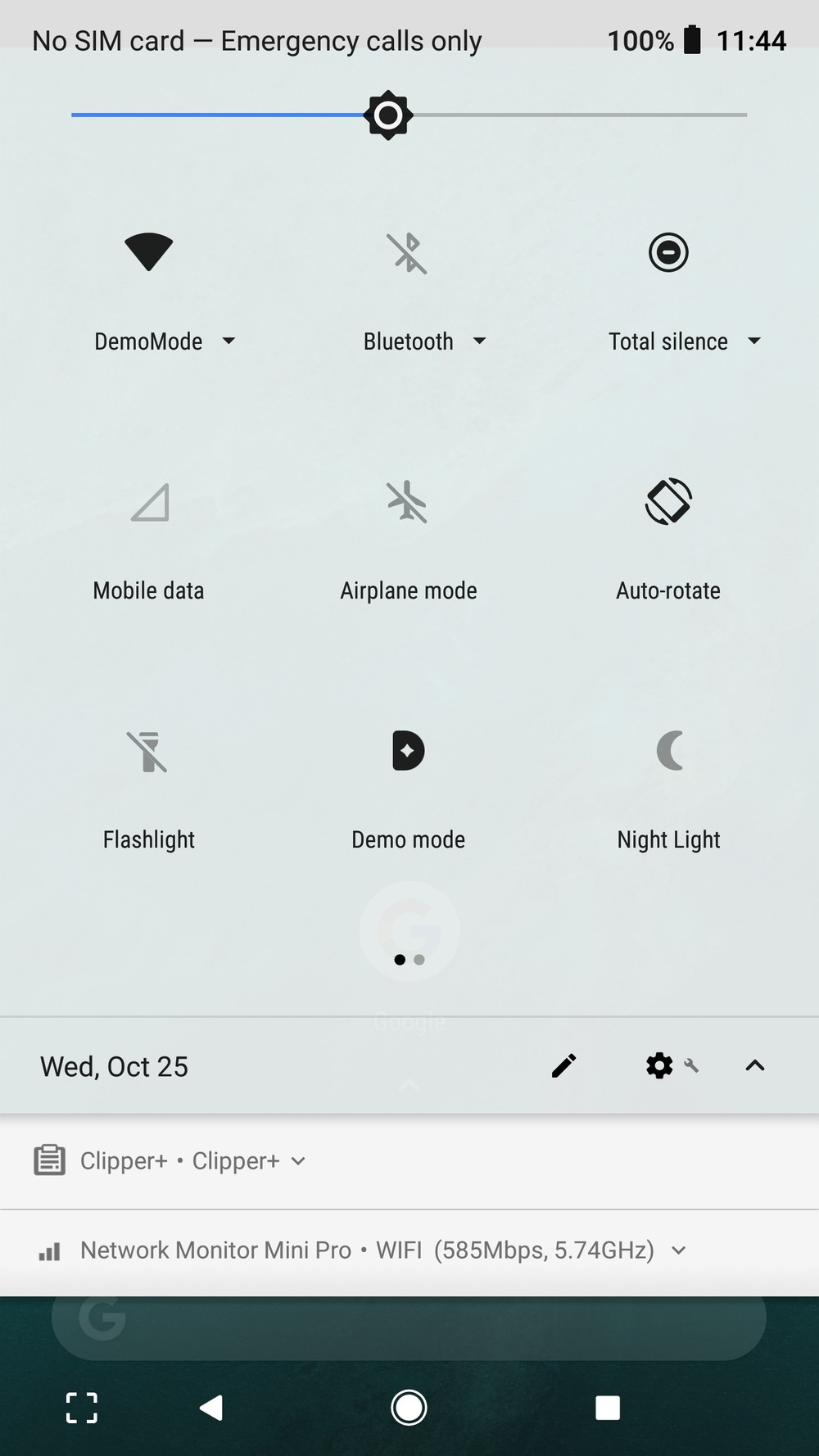Screen dimensions: 819x1456
Task: Edit quick settings tiles with pencil icon
Action: 563,1065
